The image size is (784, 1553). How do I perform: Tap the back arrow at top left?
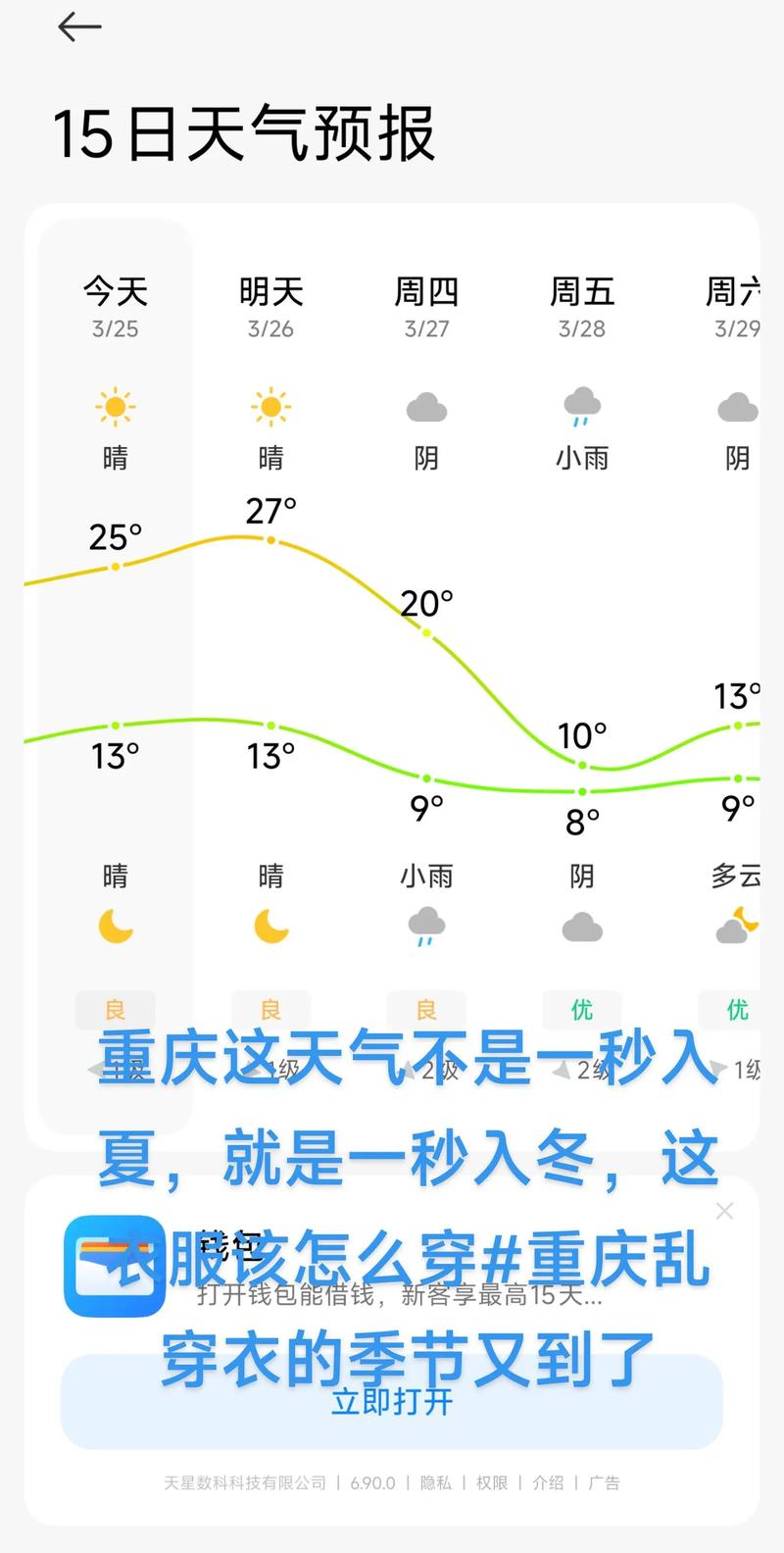click(80, 27)
